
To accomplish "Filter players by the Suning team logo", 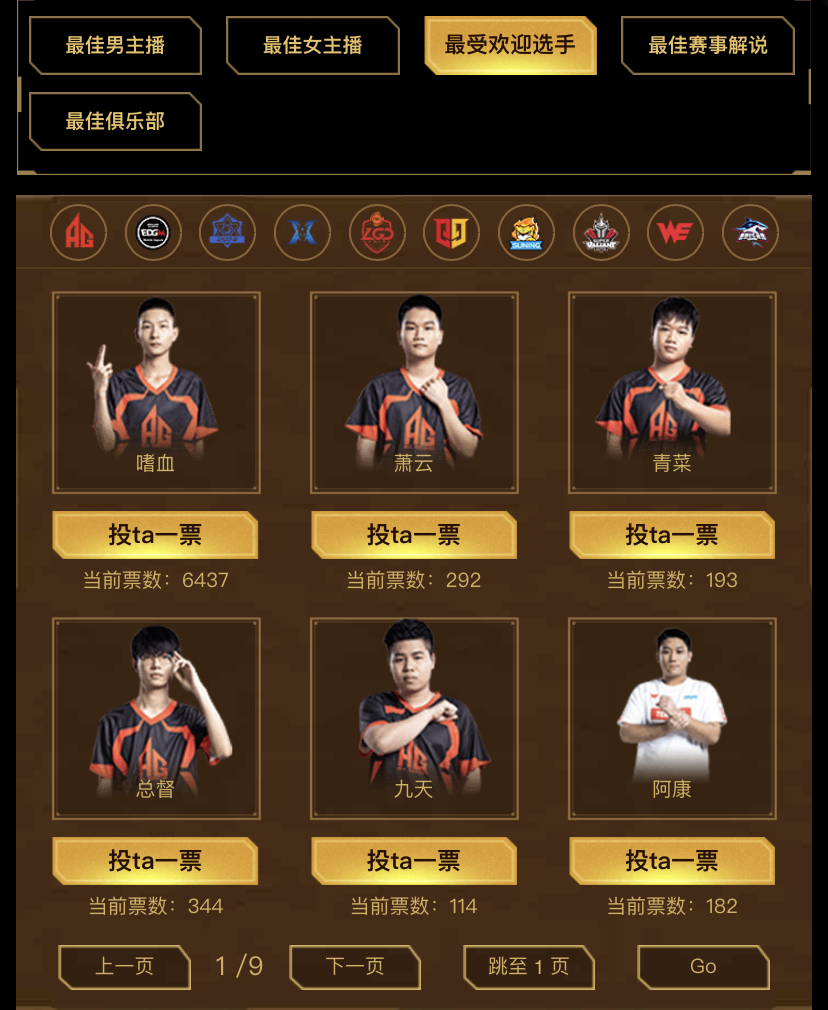I will [526, 233].
